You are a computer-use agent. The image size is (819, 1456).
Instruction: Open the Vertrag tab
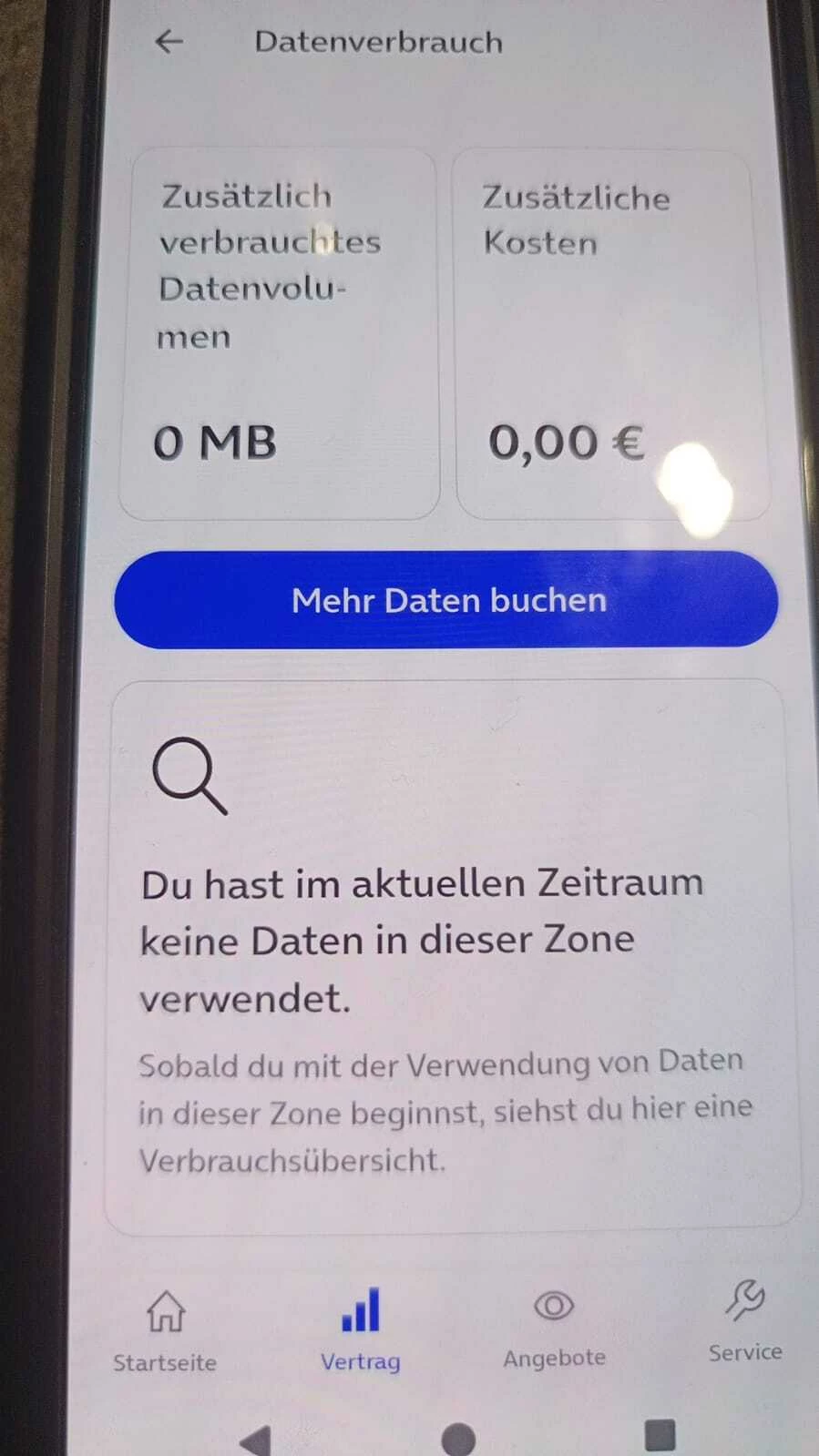point(361,1329)
